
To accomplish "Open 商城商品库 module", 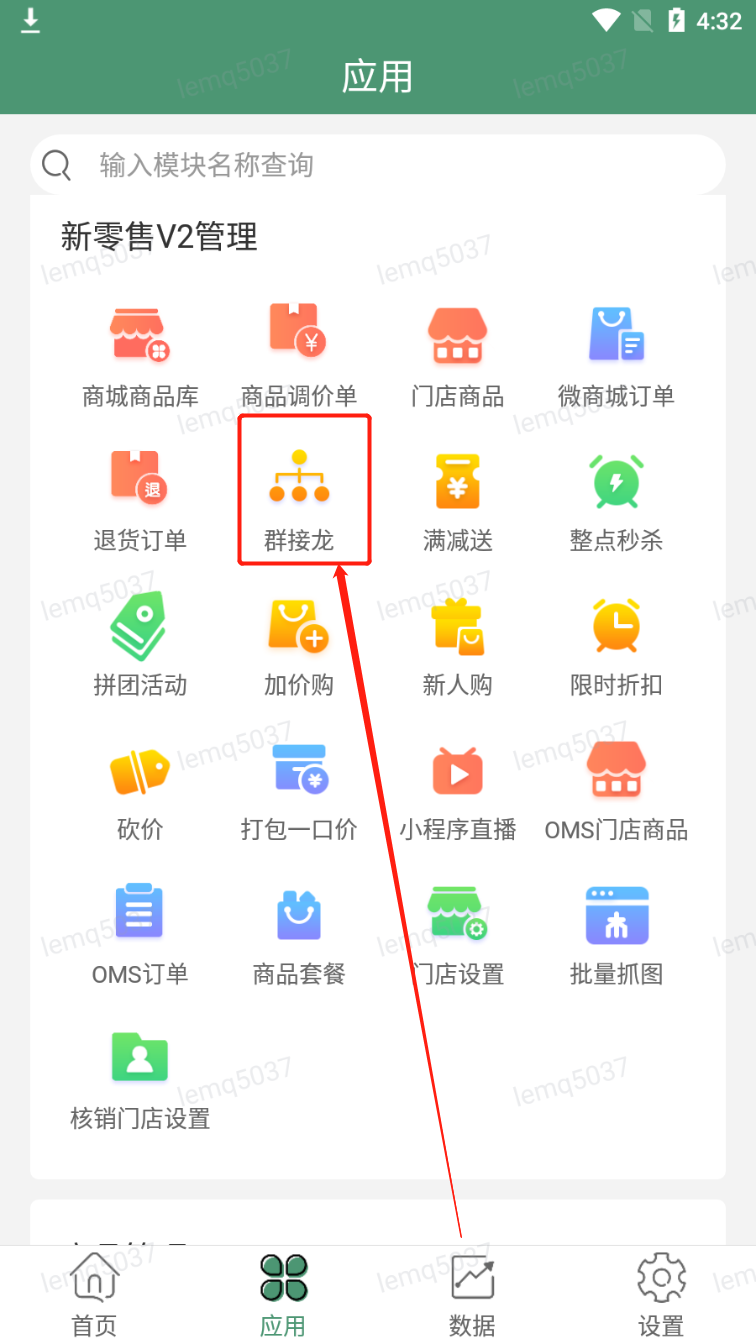I will click(x=140, y=355).
